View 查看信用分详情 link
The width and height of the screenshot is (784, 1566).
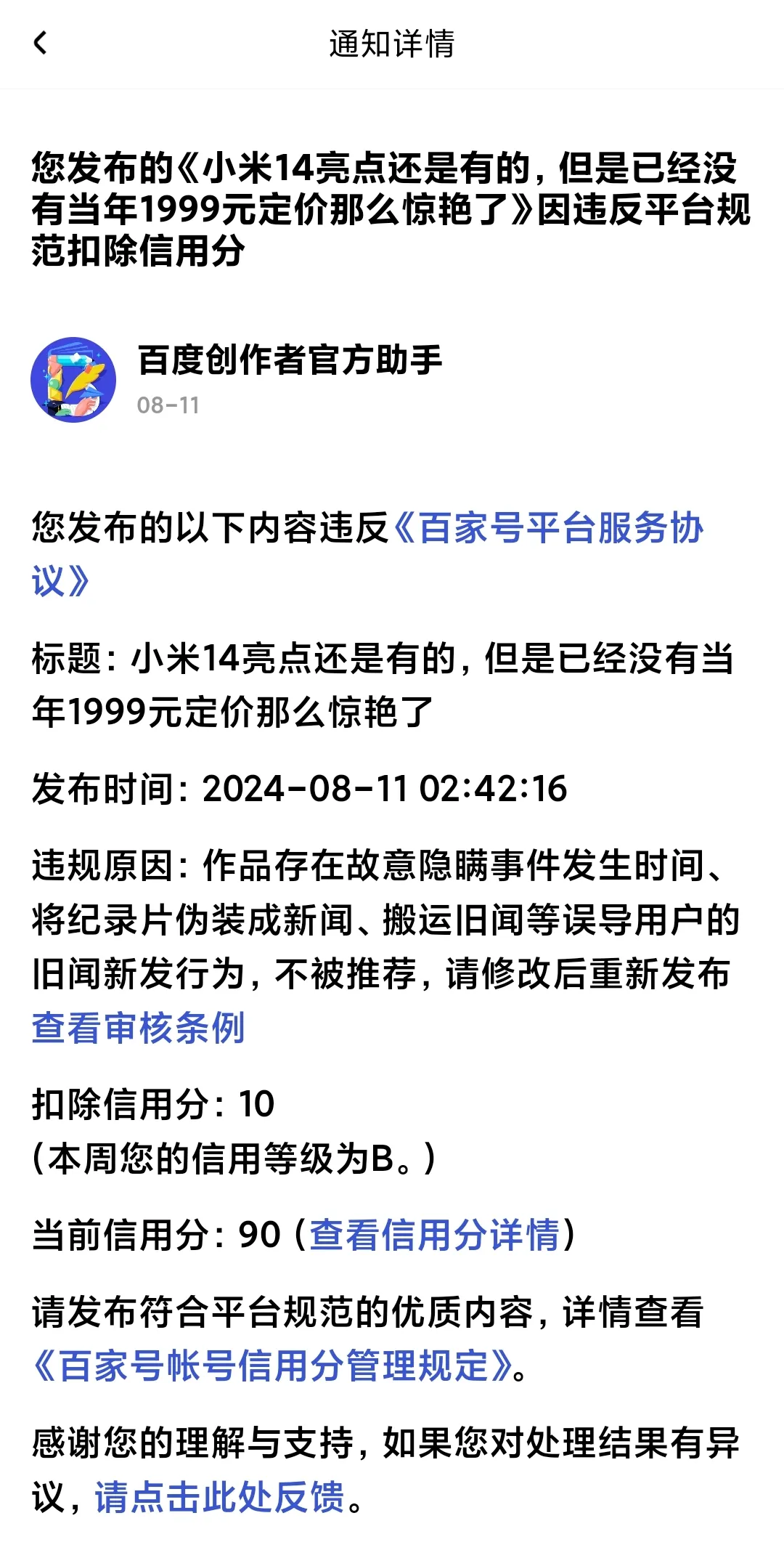click(x=434, y=1236)
